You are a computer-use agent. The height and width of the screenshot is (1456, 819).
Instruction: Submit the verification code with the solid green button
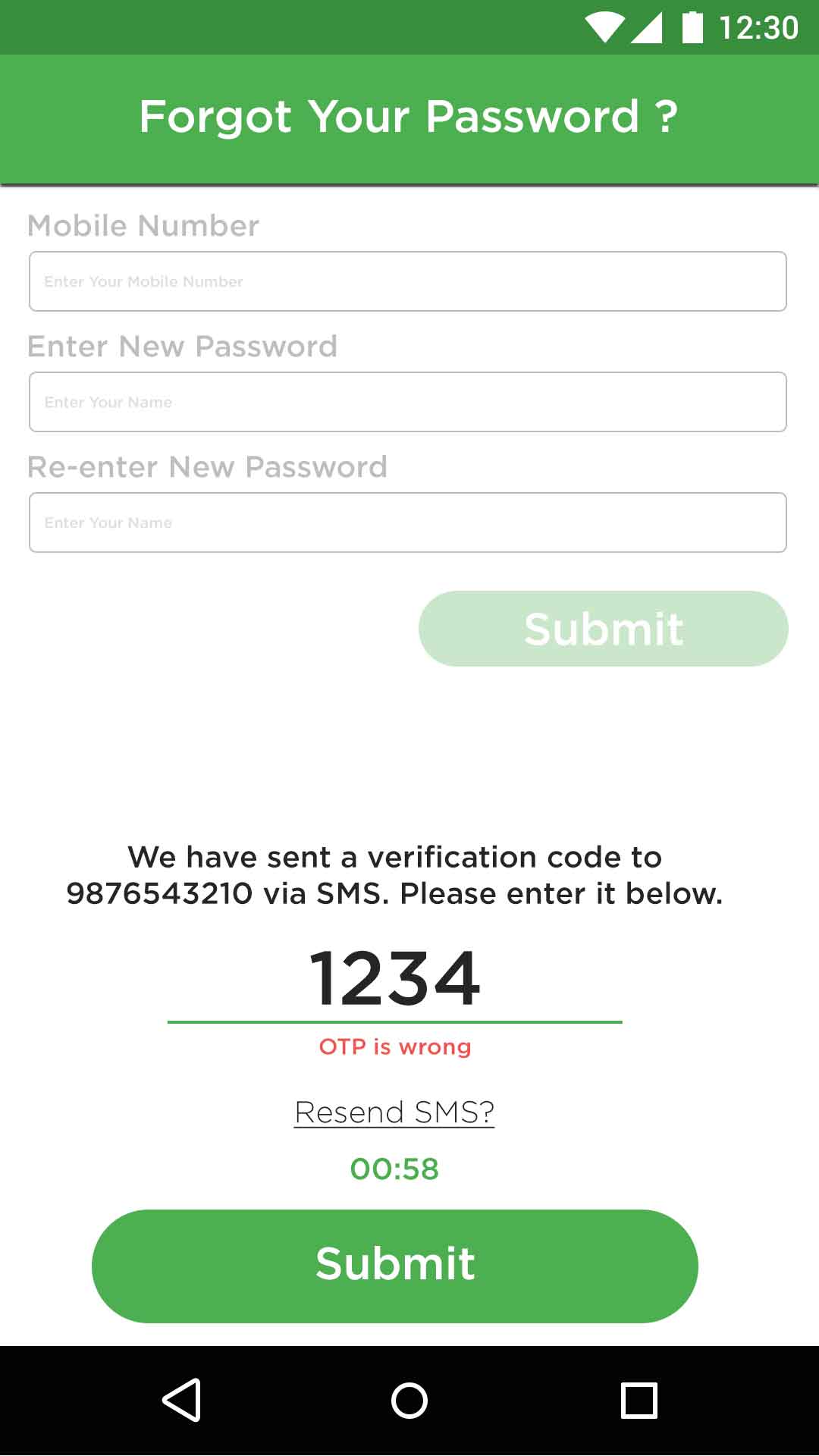pyautogui.click(x=394, y=1266)
